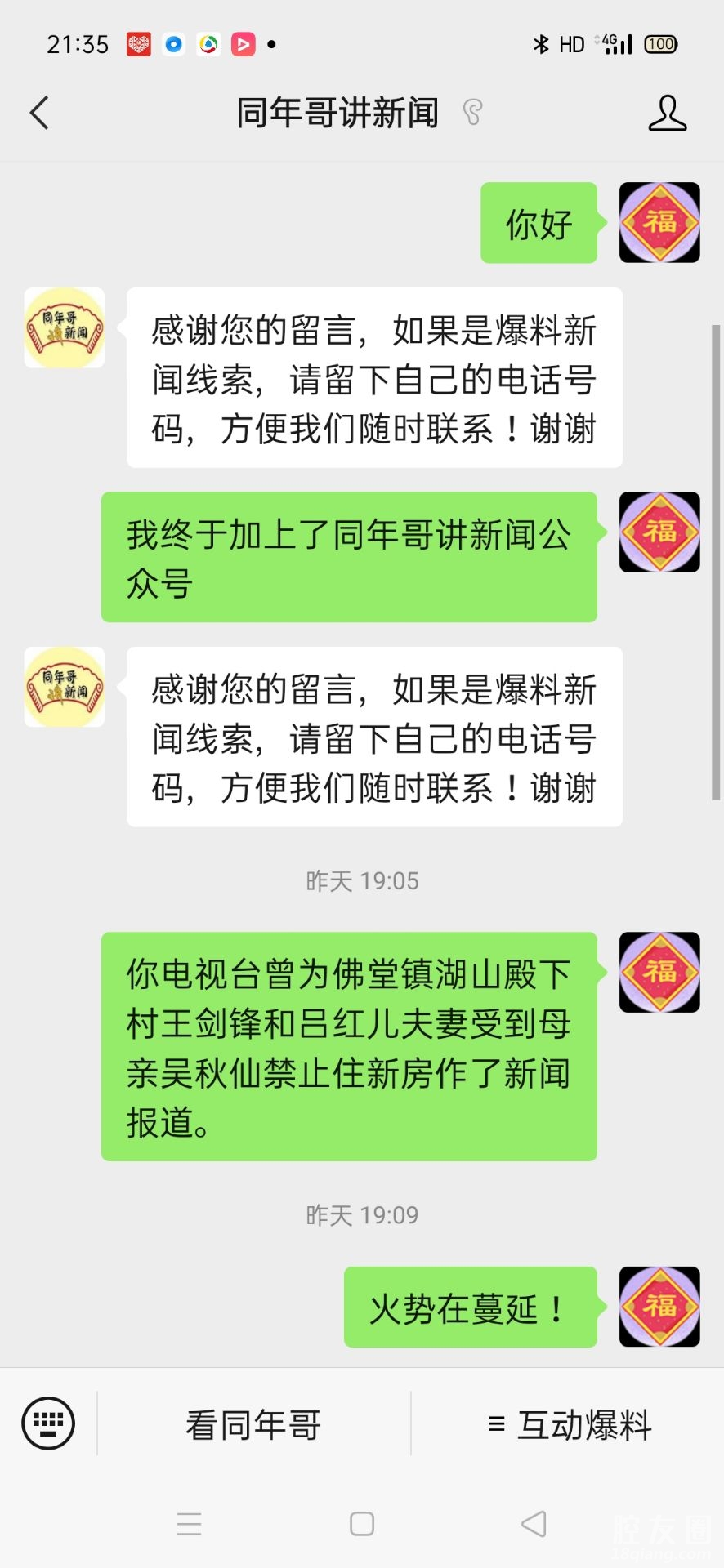
Task: Open the 看同年哥 menu
Action: pyautogui.click(x=253, y=1425)
